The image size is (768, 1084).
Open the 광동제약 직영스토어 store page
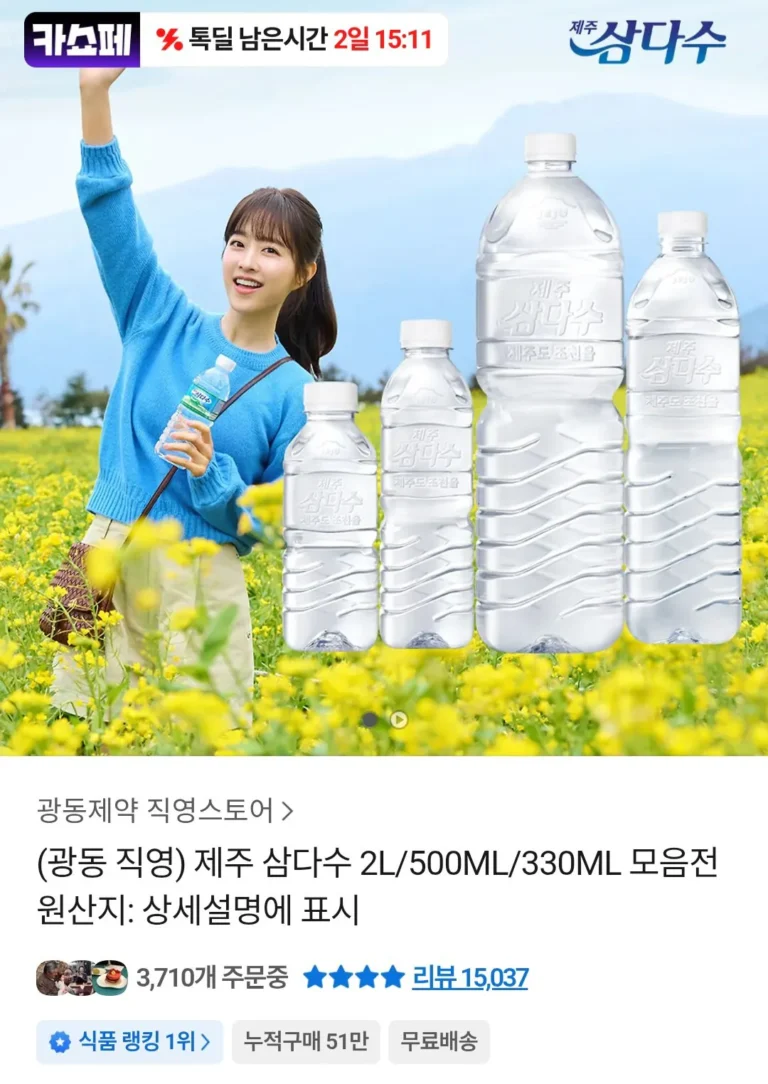(165, 809)
